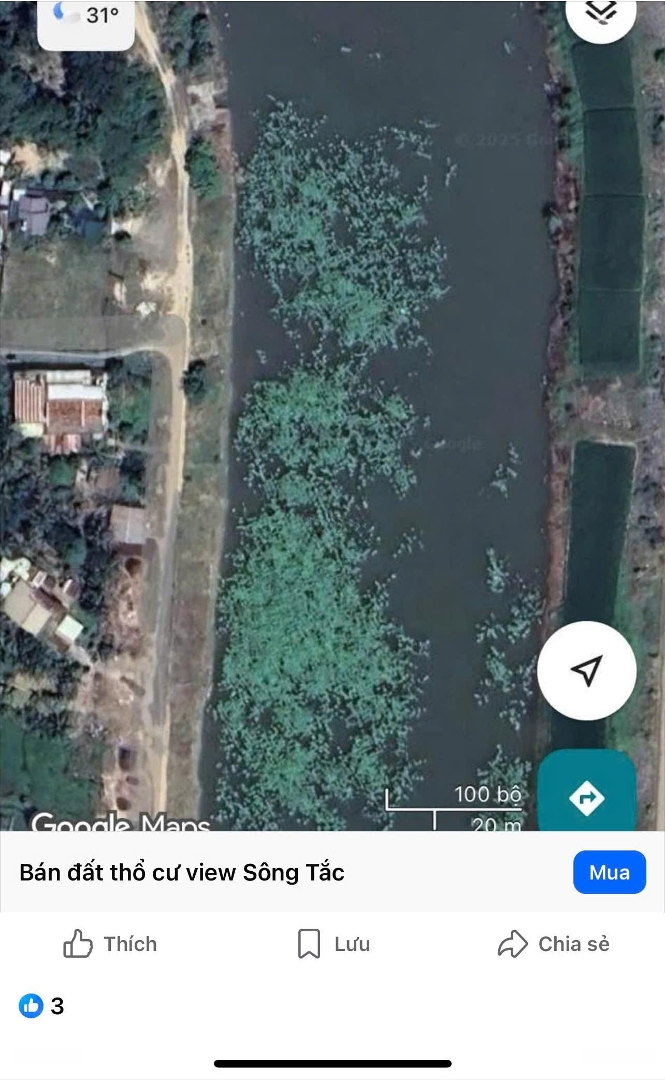Tap the Mua button
The width and height of the screenshot is (665, 1080).
tap(609, 872)
